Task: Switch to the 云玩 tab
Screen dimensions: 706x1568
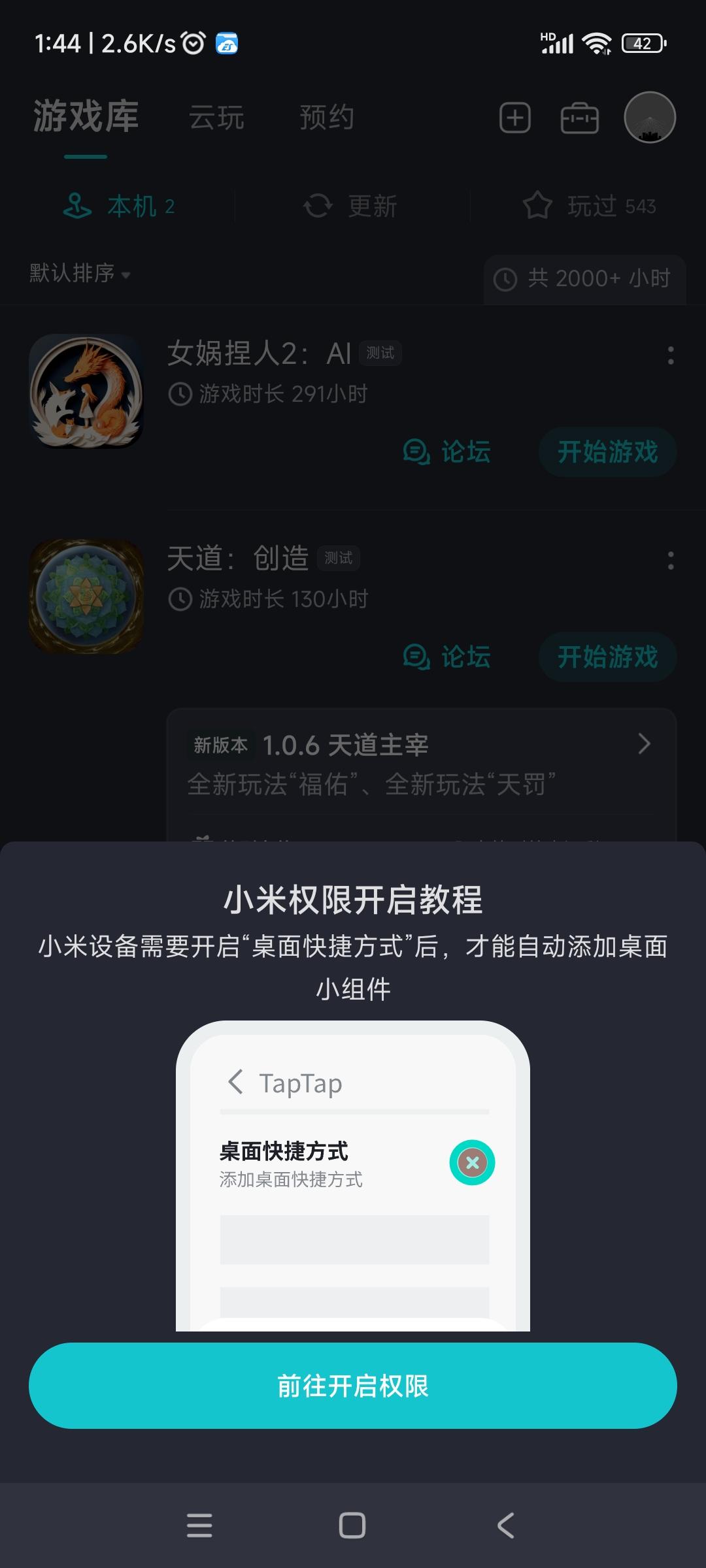Action: [x=216, y=118]
